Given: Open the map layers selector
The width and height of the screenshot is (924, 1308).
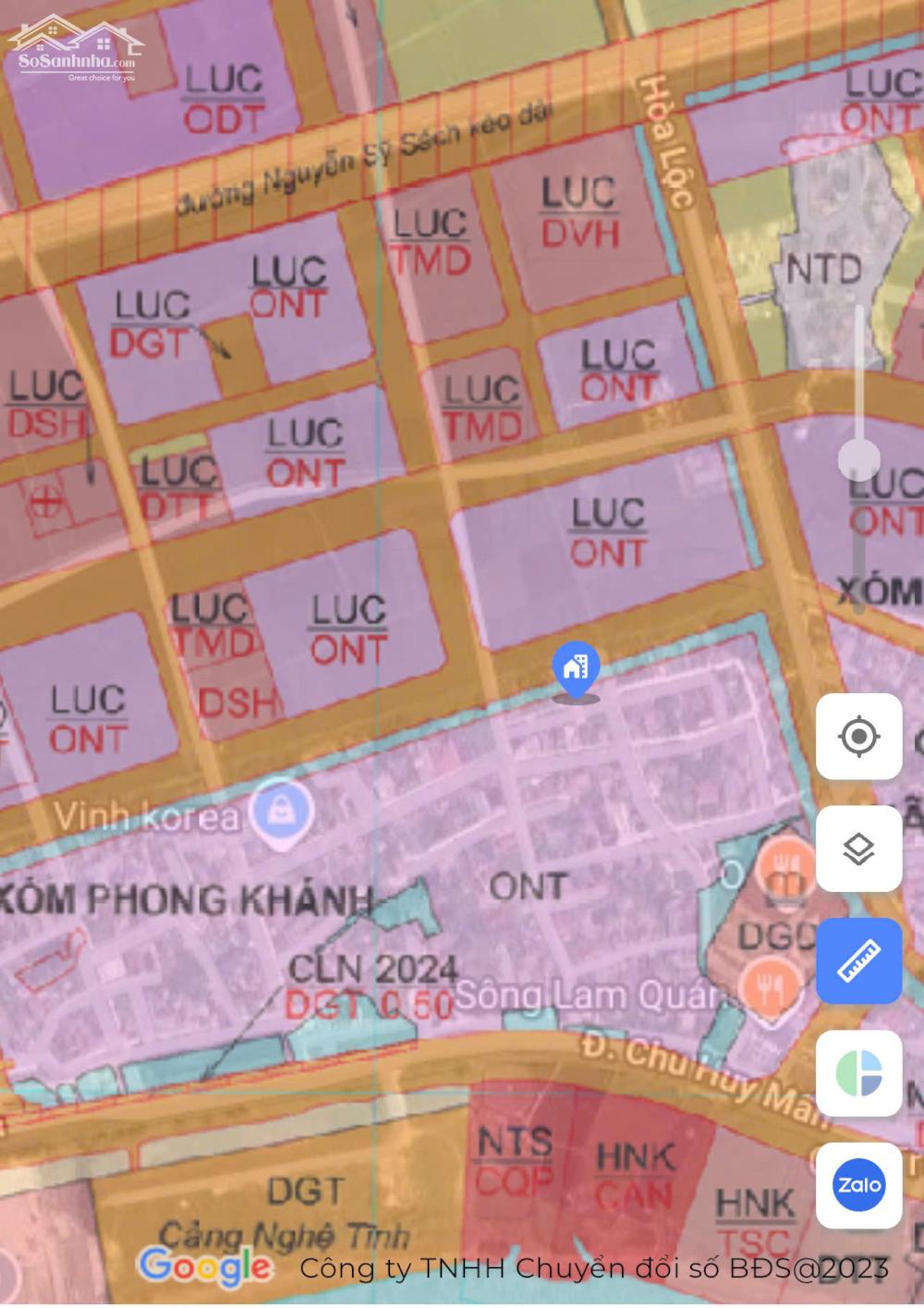Looking at the screenshot, I should [858, 849].
